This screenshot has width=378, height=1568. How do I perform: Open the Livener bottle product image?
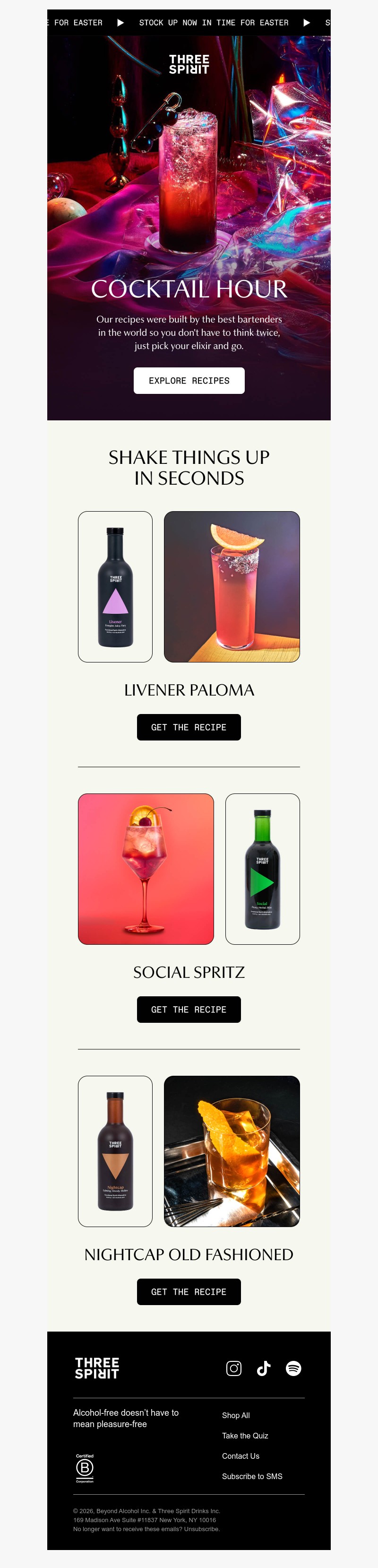[x=115, y=586]
